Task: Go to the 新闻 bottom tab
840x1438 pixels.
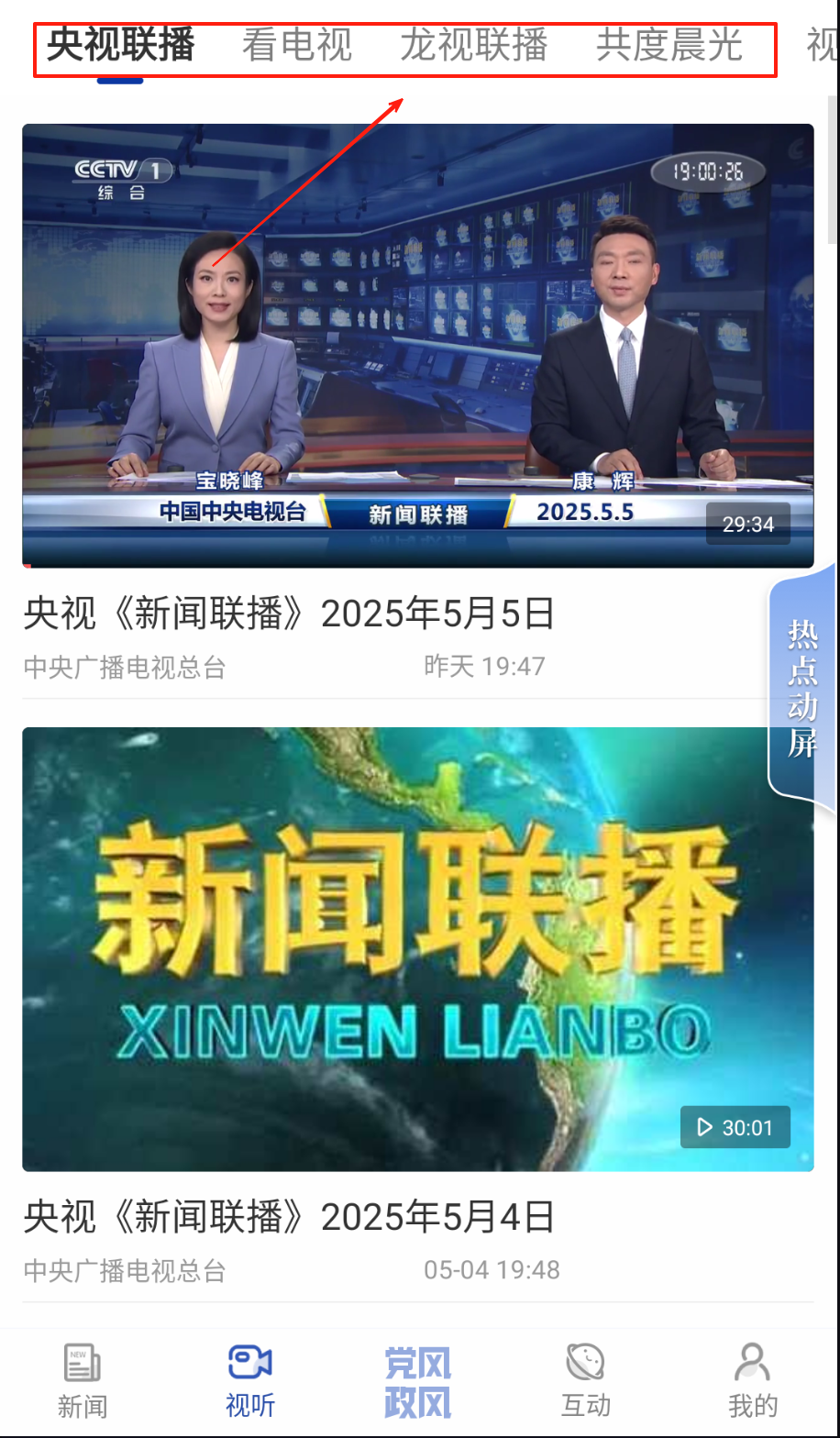Action: pos(83,1380)
